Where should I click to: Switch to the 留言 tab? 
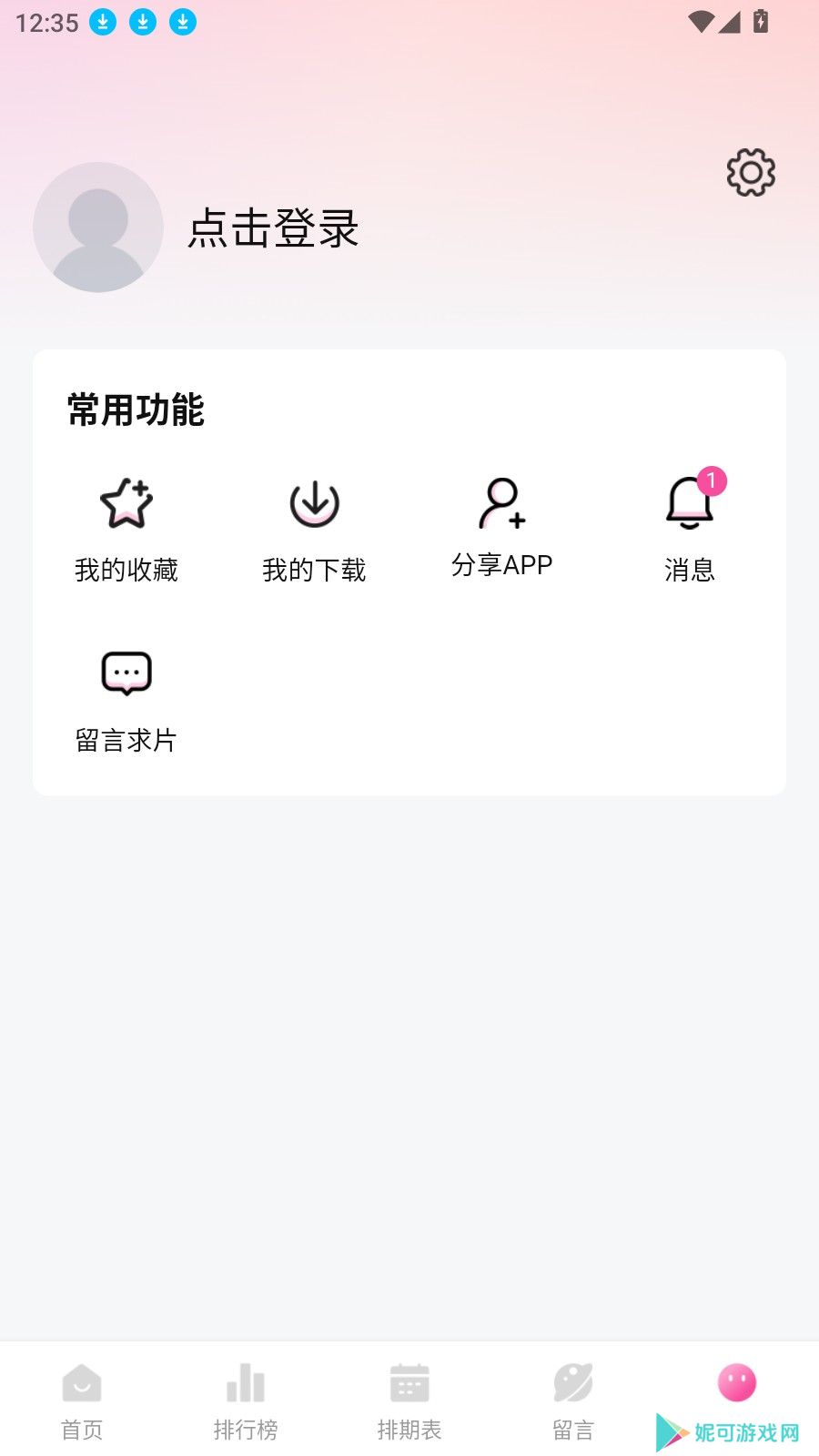coord(573,1402)
